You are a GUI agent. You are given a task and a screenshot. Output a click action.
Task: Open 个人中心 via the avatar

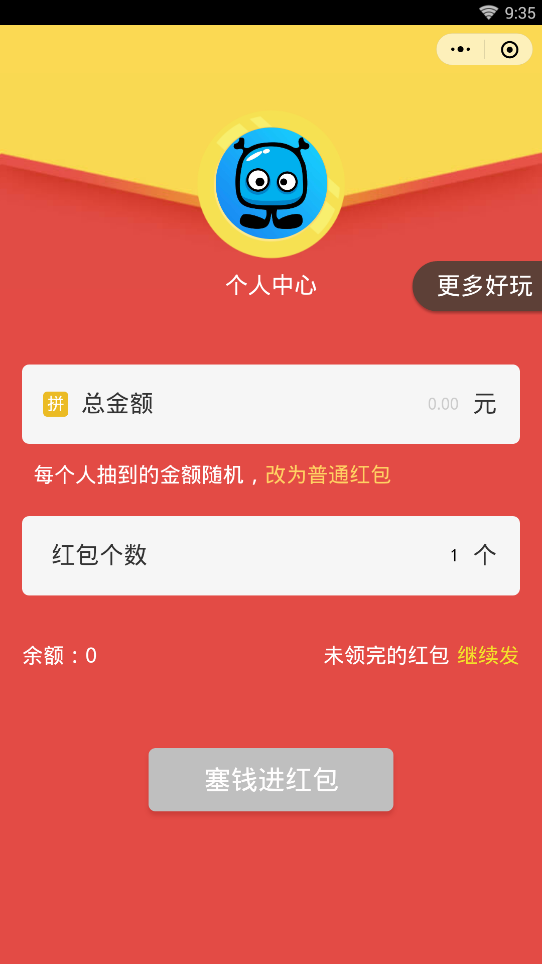271,184
